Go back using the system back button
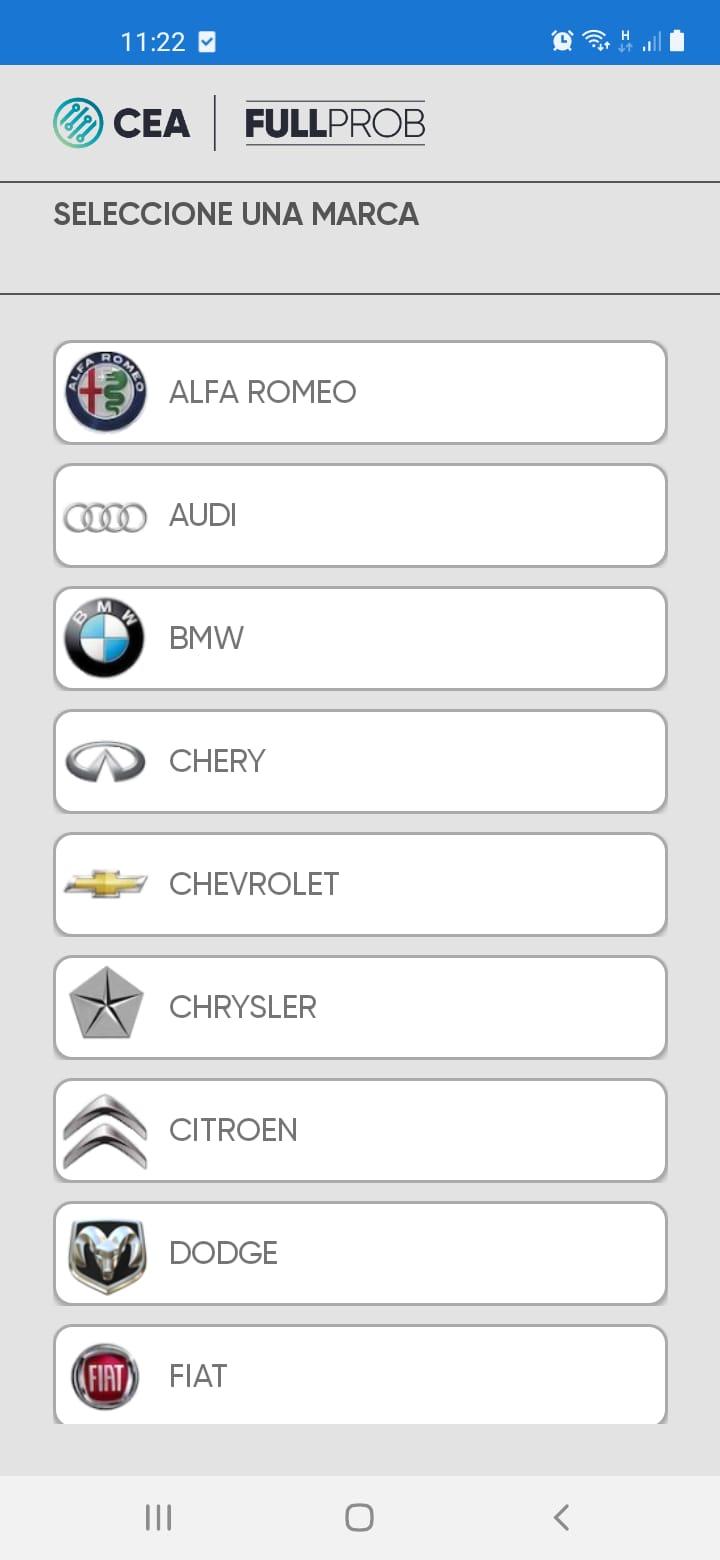This screenshot has height=1560, width=720. 561,1517
